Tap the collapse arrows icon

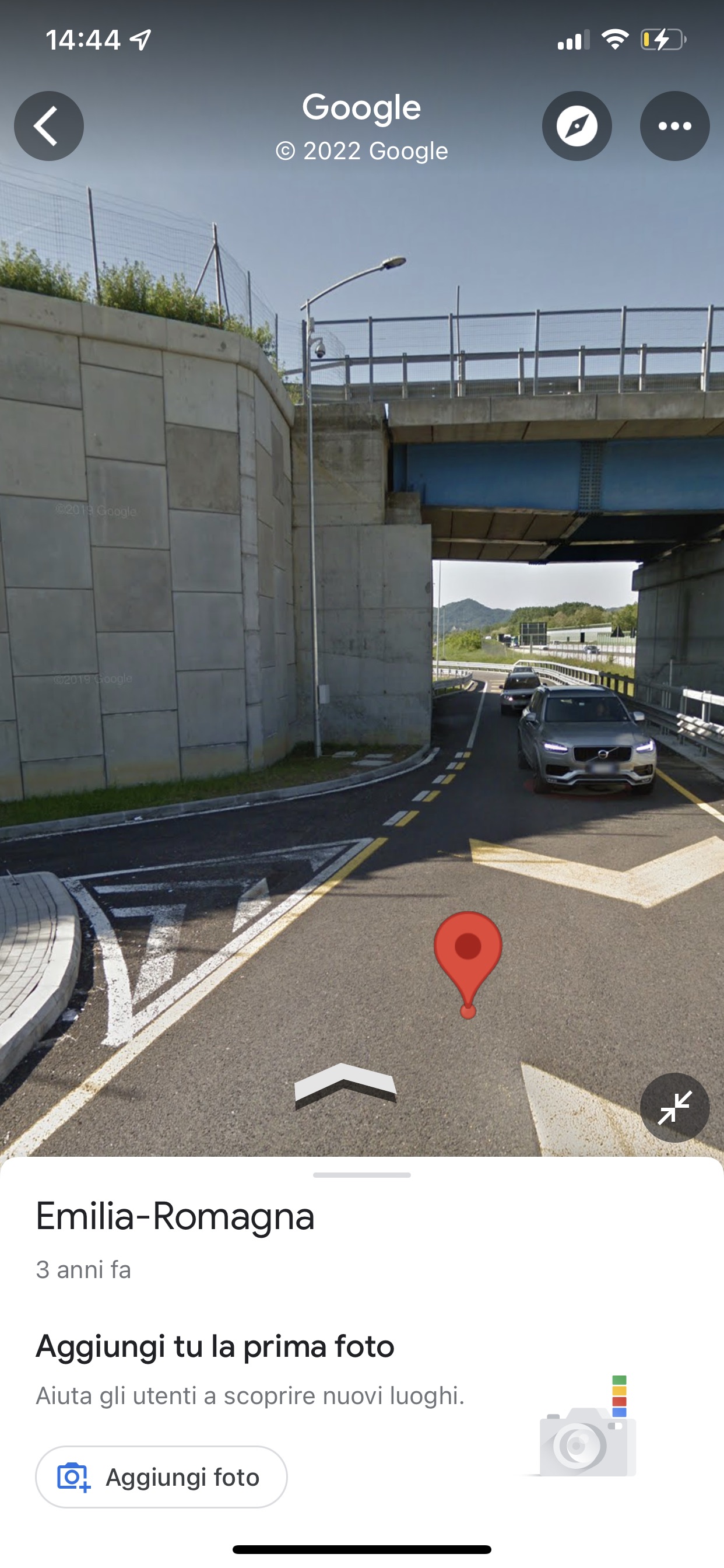674,1107
